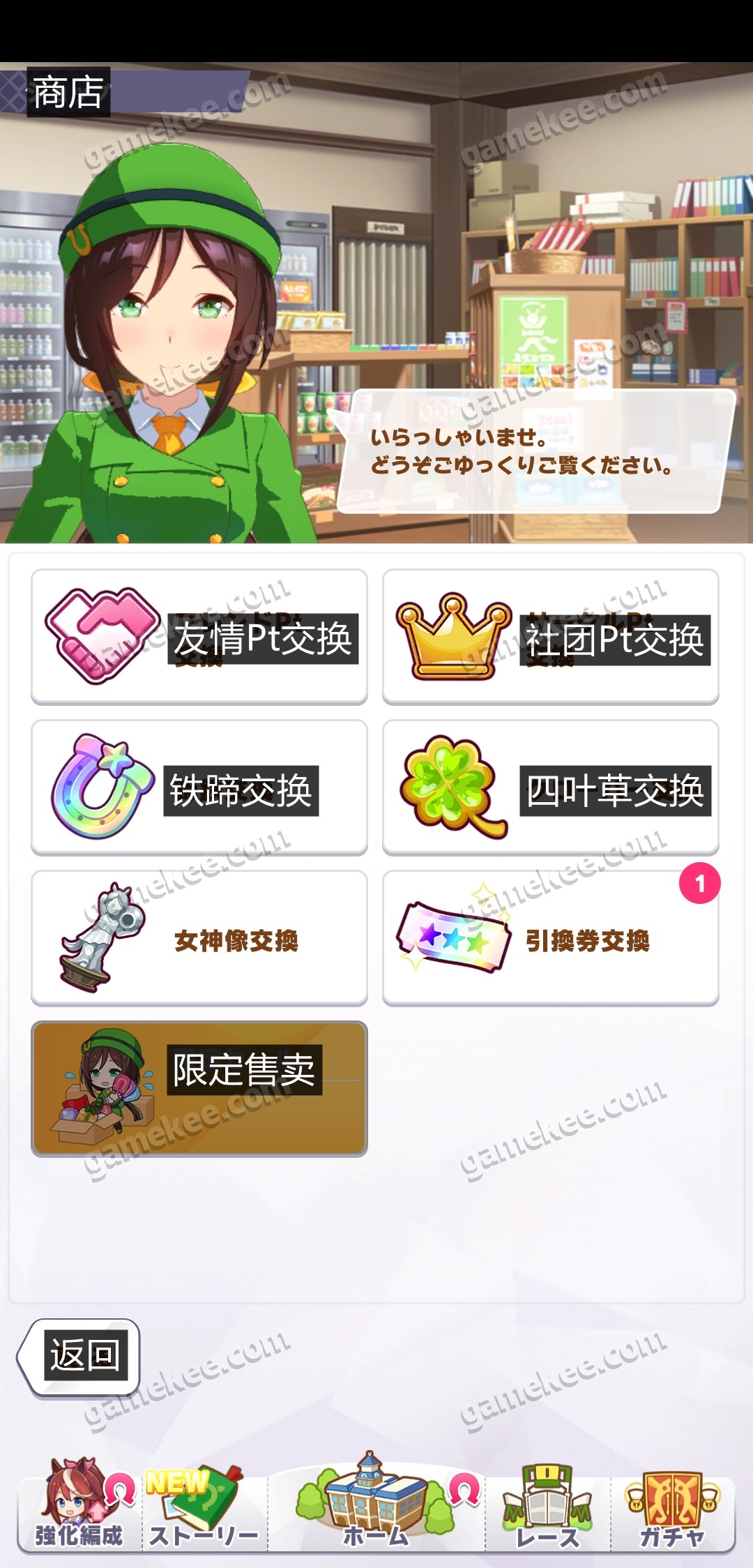Open the 社团Pt交換 exchange shop
The height and width of the screenshot is (1568, 753).
(551, 636)
